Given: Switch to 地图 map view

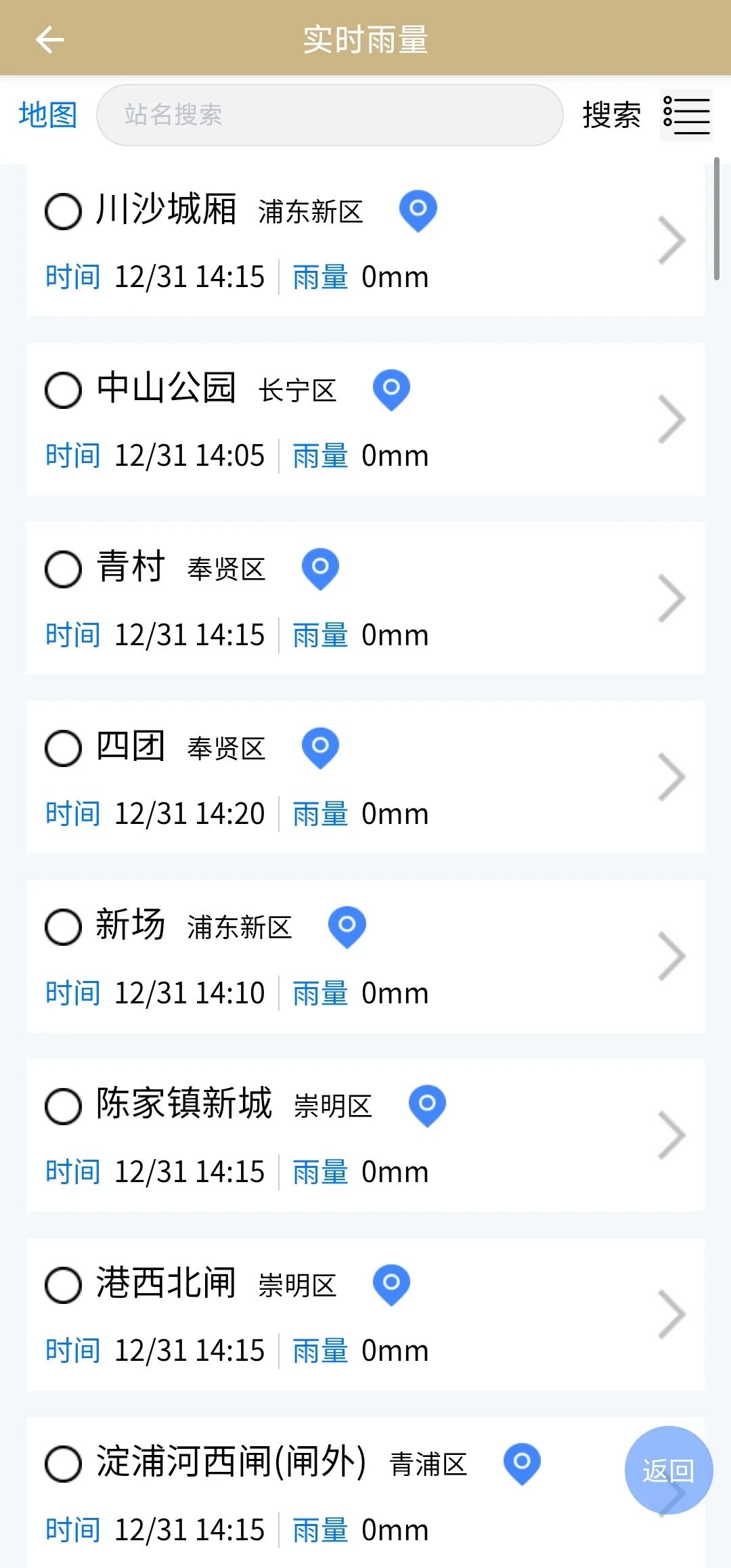Looking at the screenshot, I should coord(47,114).
